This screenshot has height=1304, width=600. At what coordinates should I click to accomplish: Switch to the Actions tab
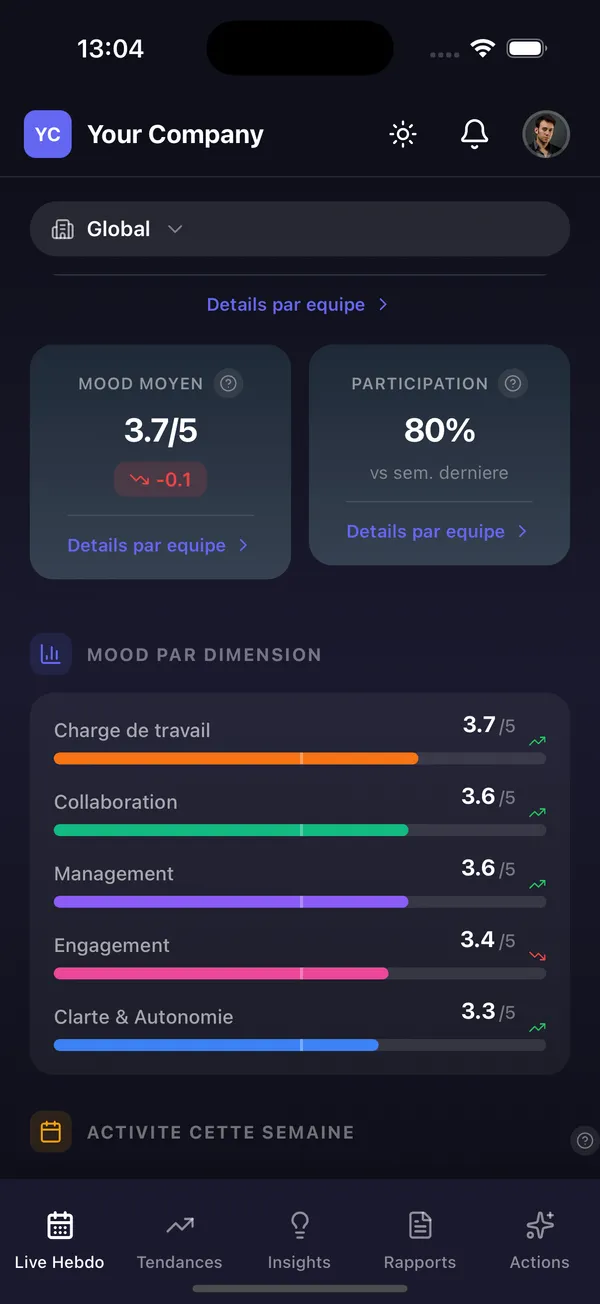[x=540, y=1240]
